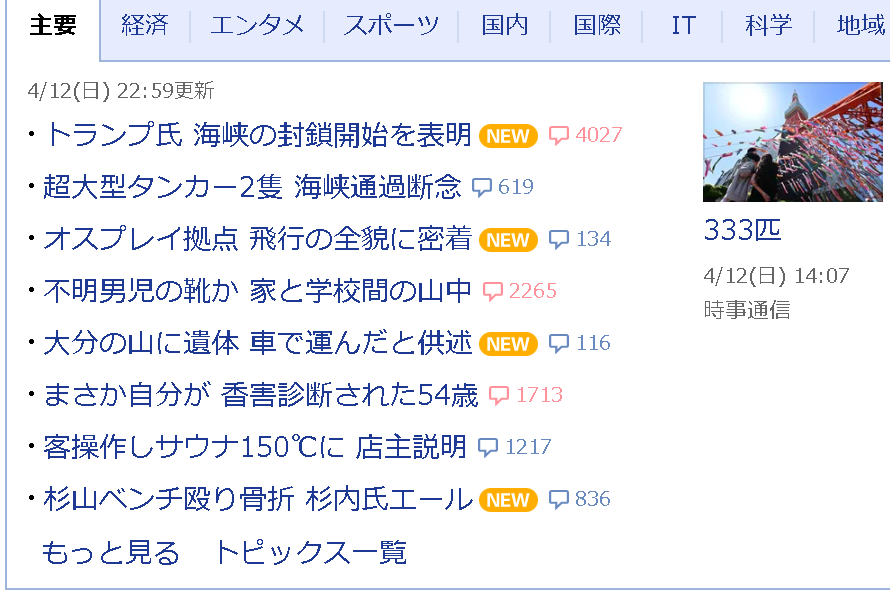Screen dimensions: 890x596
Task: Switch to the 国内 tab
Action: point(505,26)
